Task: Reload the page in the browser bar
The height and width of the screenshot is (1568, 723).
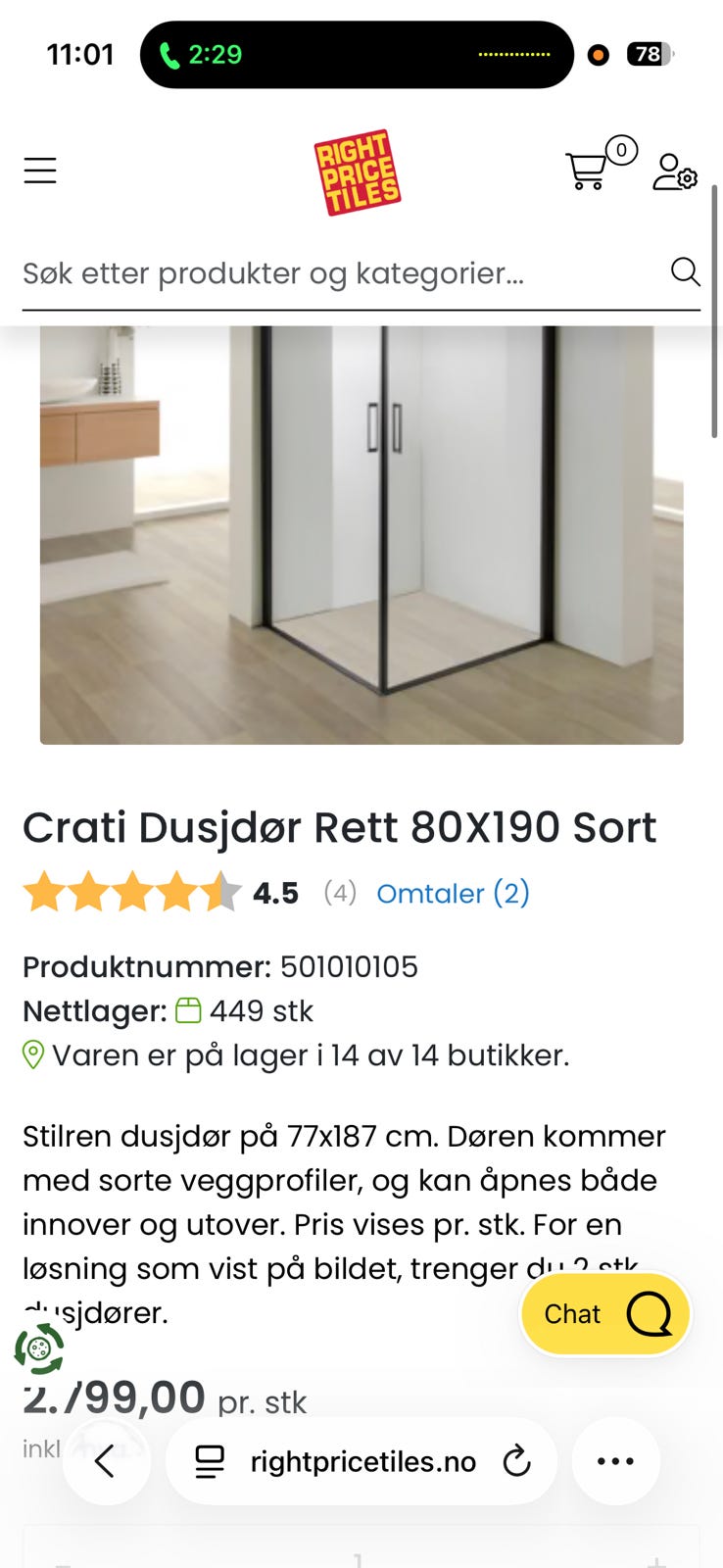Action: coord(517,1461)
